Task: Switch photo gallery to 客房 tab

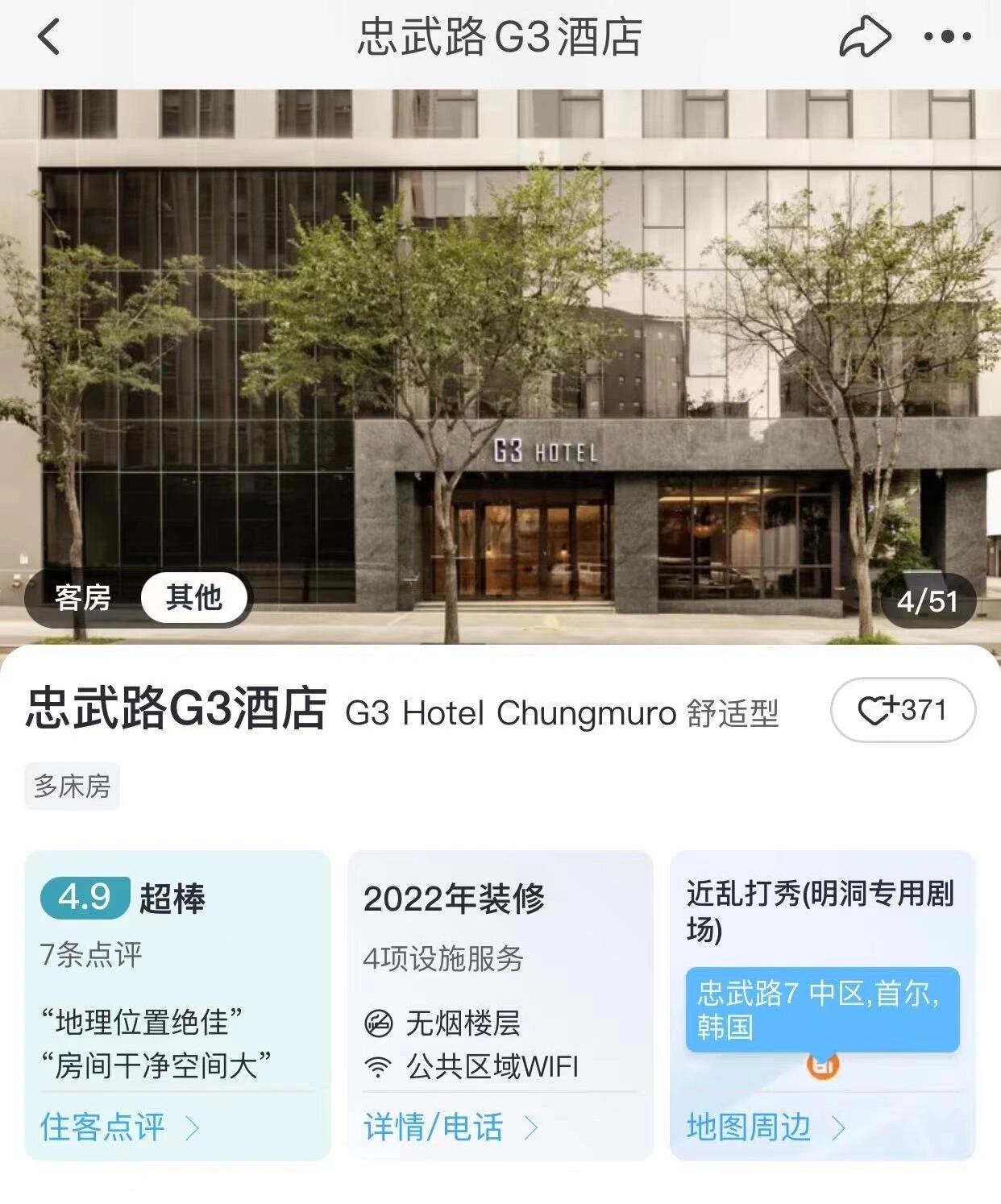Action: click(83, 598)
